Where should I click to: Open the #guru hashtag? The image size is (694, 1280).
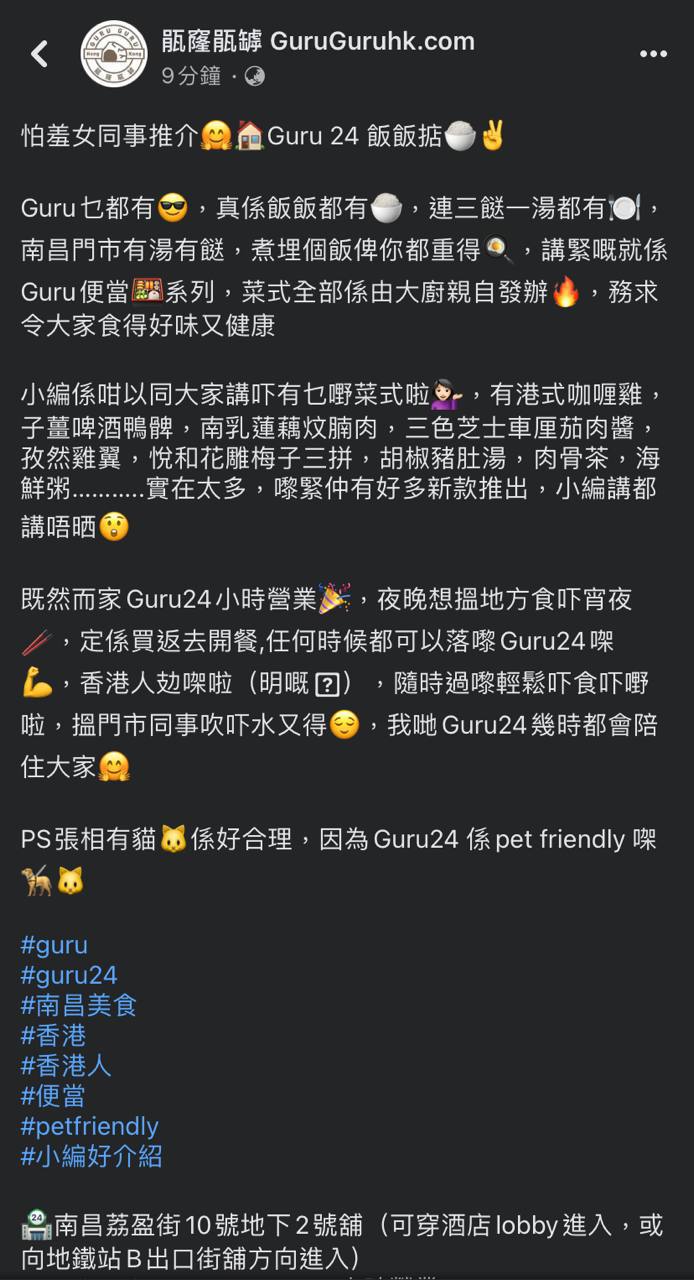54,945
